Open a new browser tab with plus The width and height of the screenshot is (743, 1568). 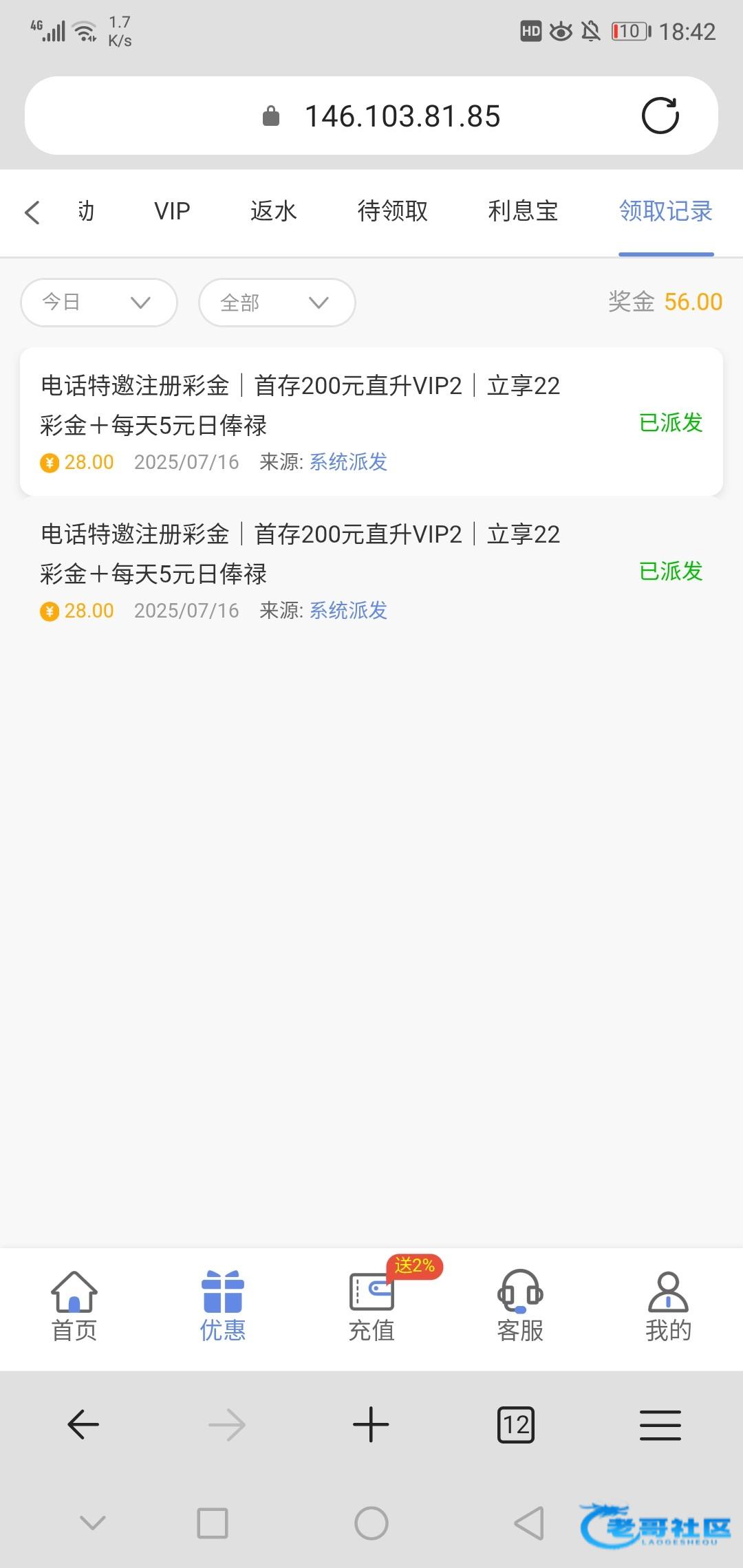(371, 1424)
